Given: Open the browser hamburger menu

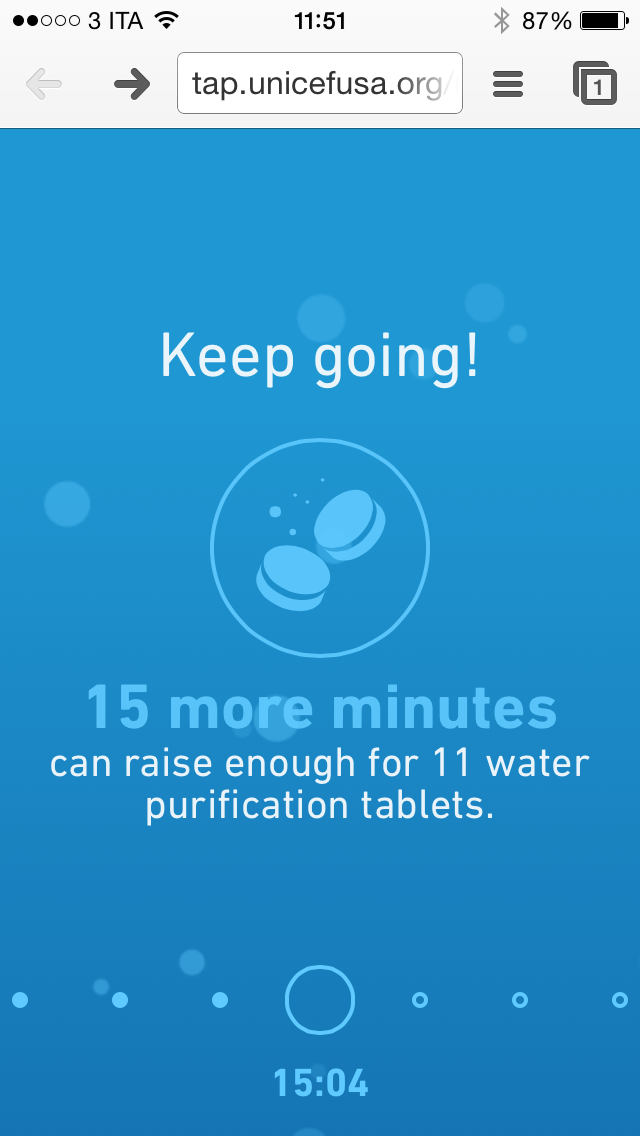Looking at the screenshot, I should click(x=508, y=84).
